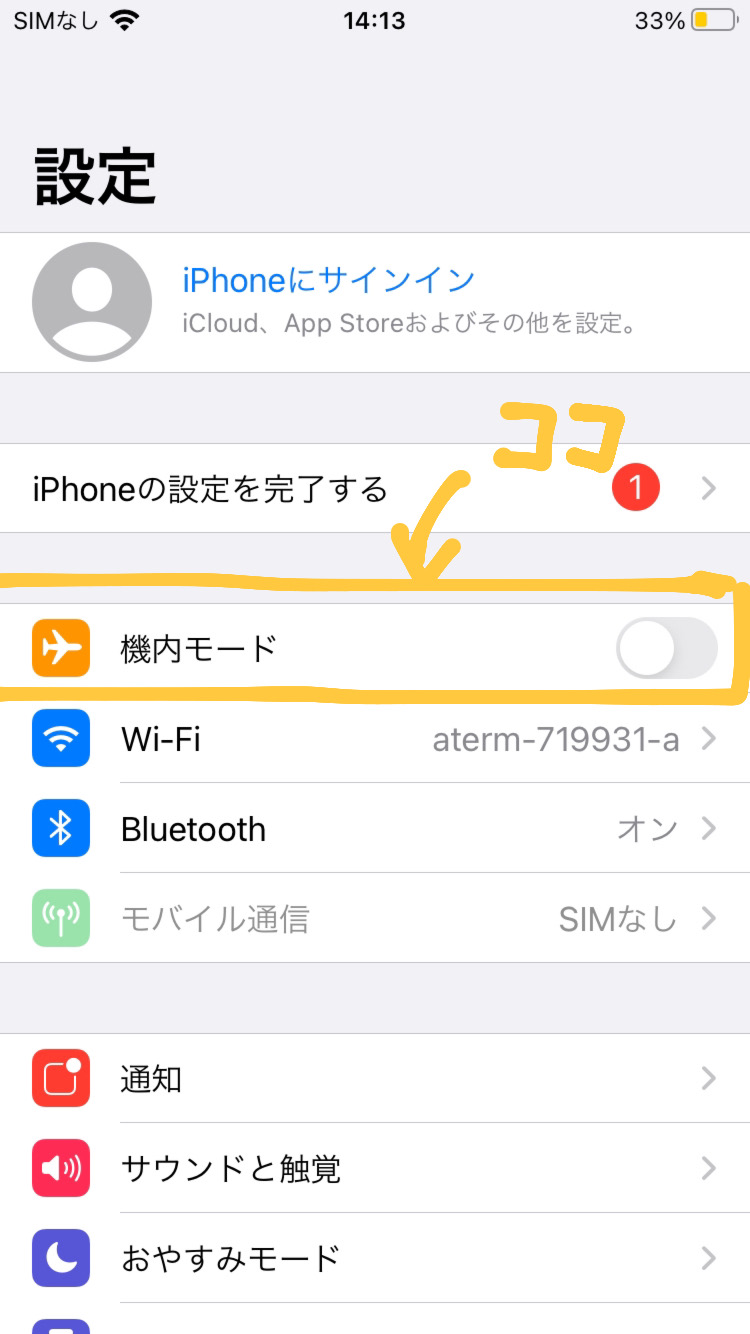Viewport: 750px width, 1334px height.
Task: Open おやすみモード settings
Action: [x=375, y=1257]
